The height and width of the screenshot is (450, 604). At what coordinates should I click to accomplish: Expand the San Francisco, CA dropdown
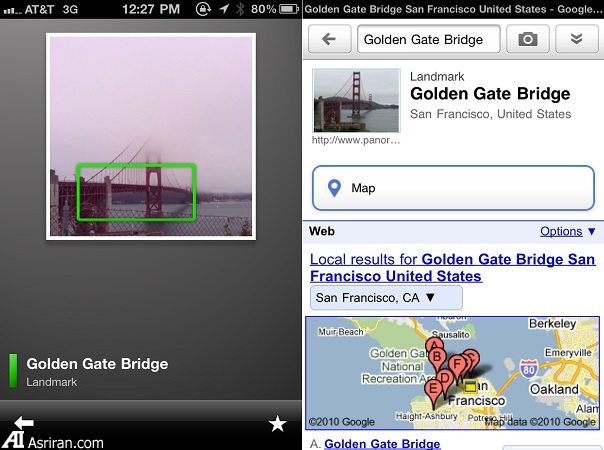[386, 297]
